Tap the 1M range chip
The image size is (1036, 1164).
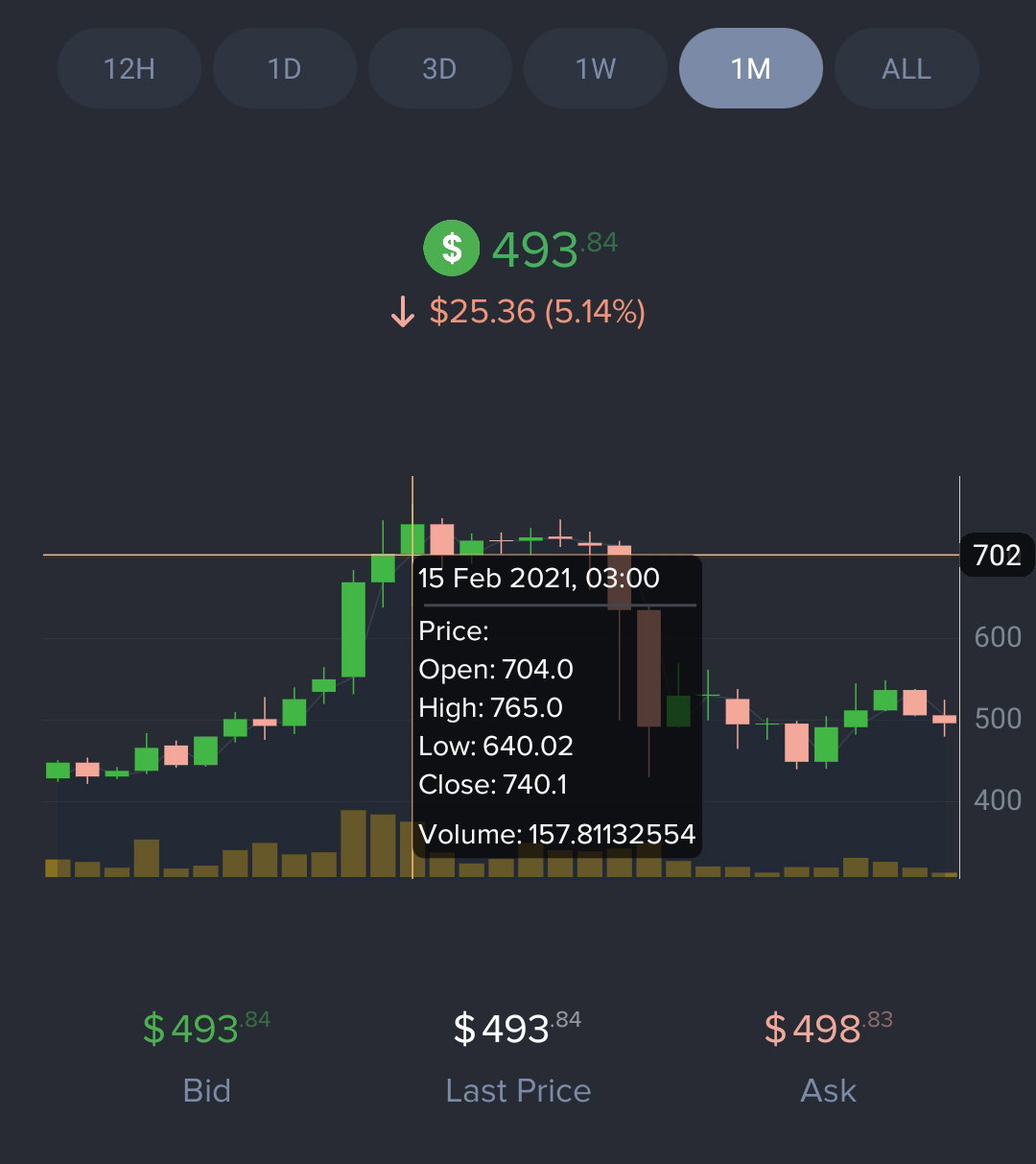point(751,68)
